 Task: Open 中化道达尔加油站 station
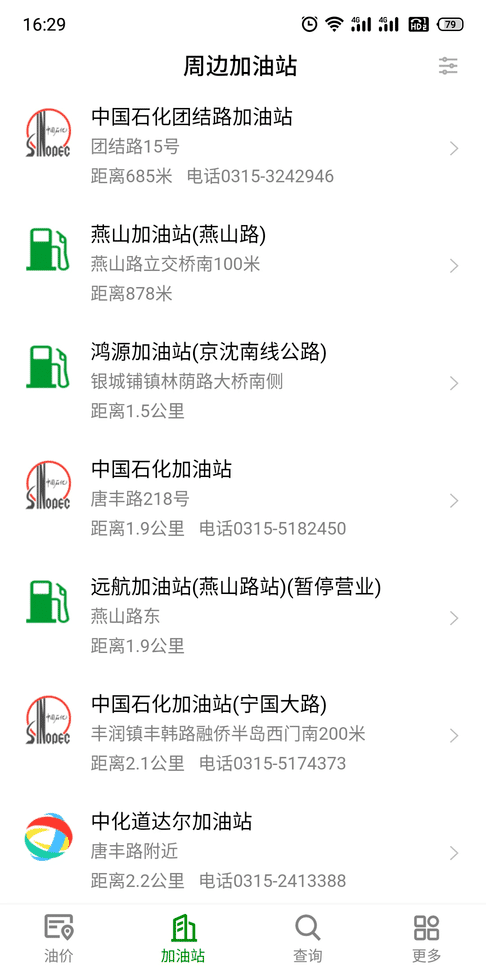click(243, 853)
